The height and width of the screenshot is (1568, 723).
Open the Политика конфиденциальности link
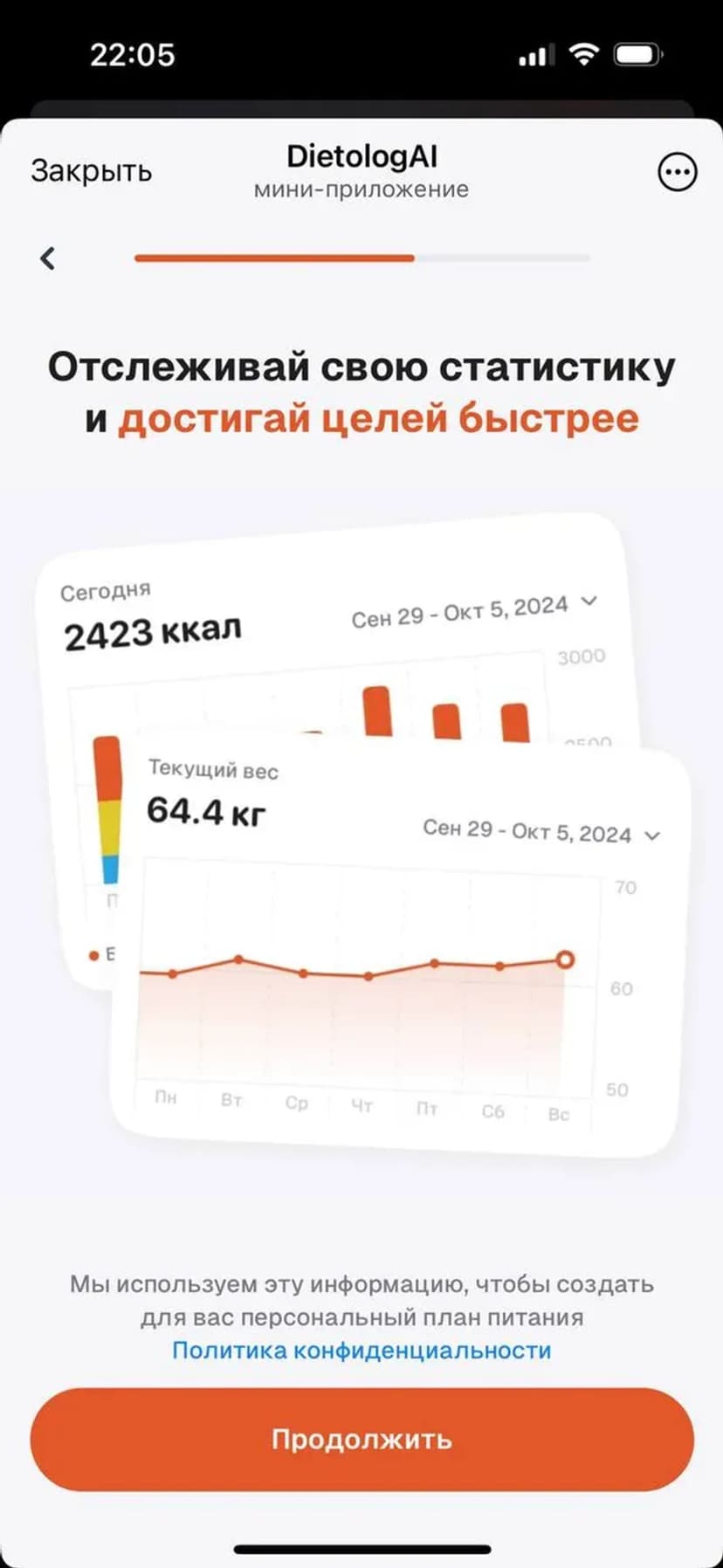tap(361, 1351)
